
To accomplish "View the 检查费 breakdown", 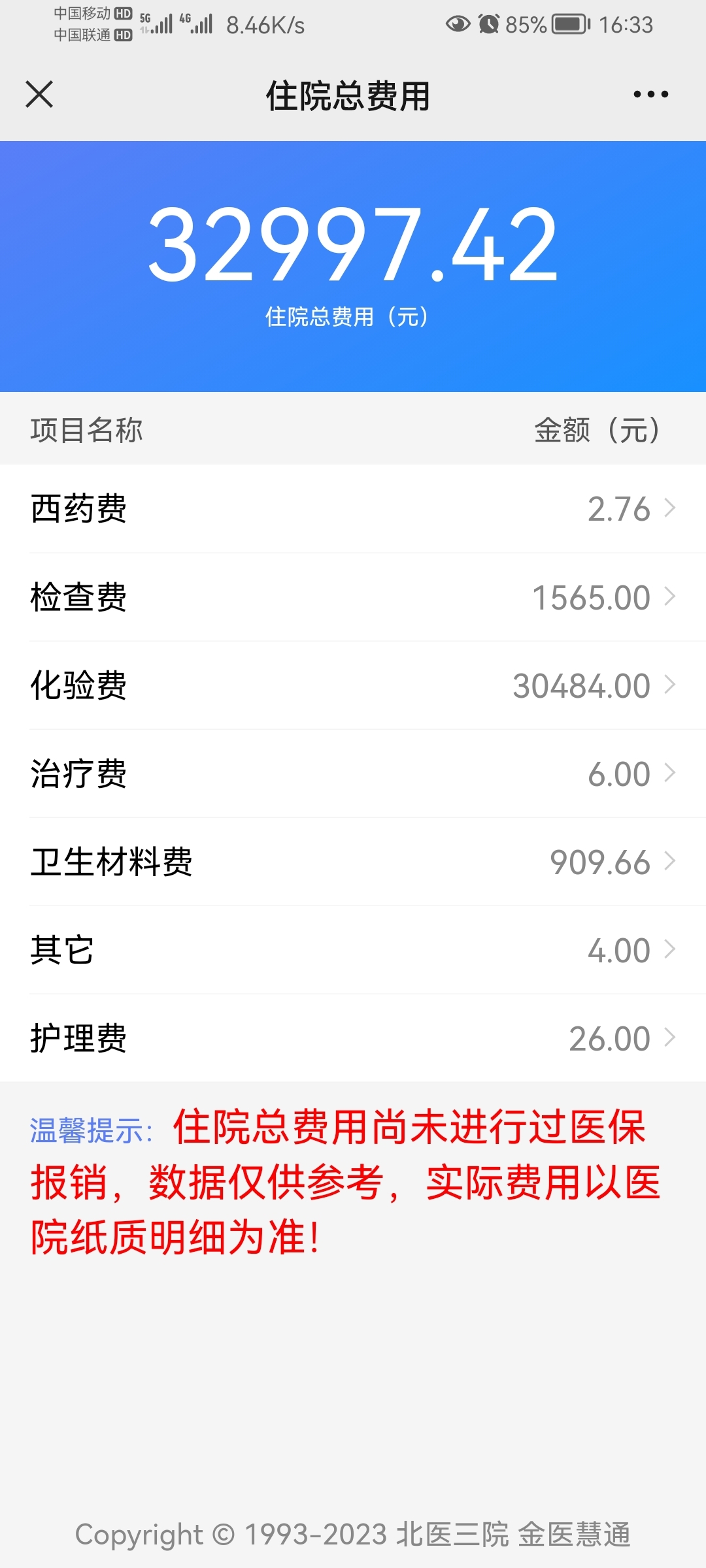I will [x=353, y=597].
